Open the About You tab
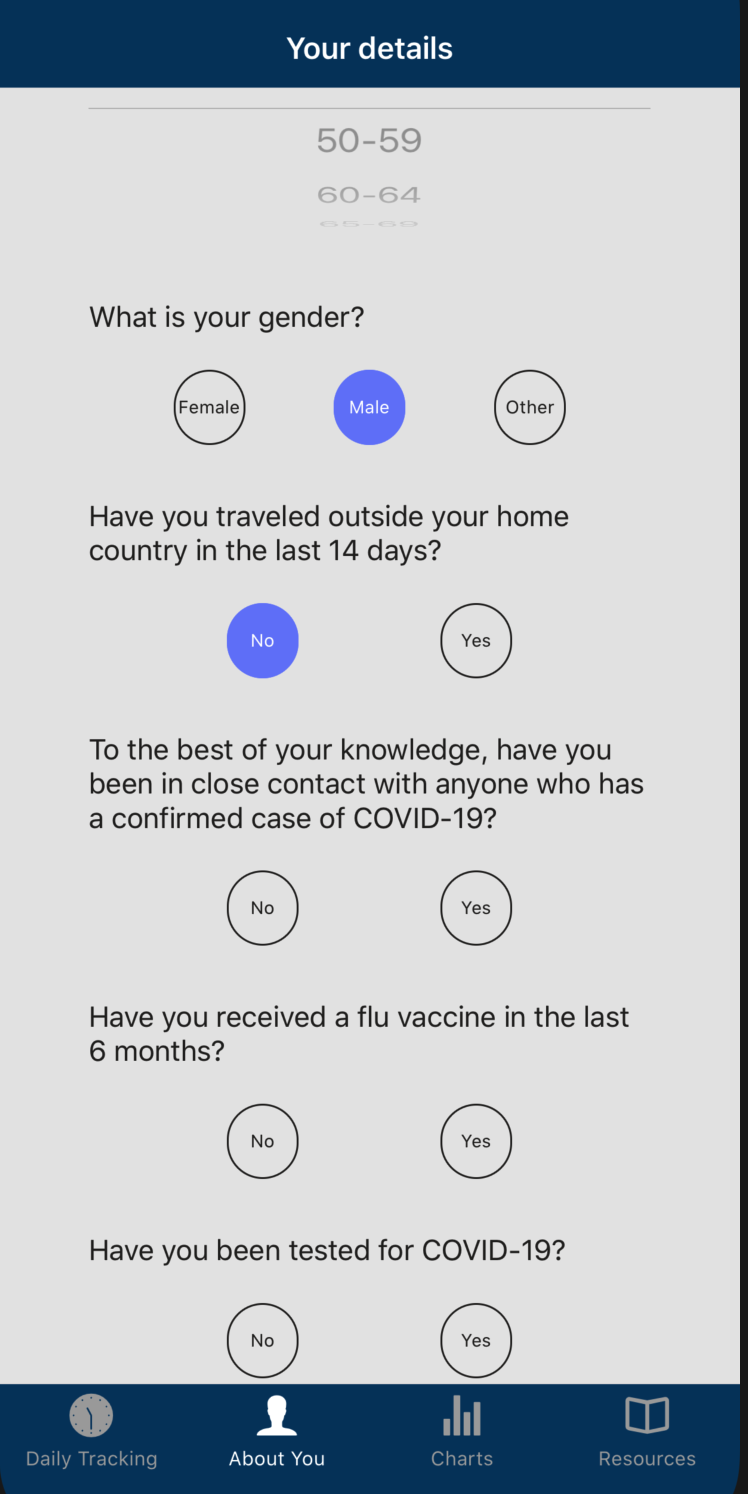 tap(277, 1433)
